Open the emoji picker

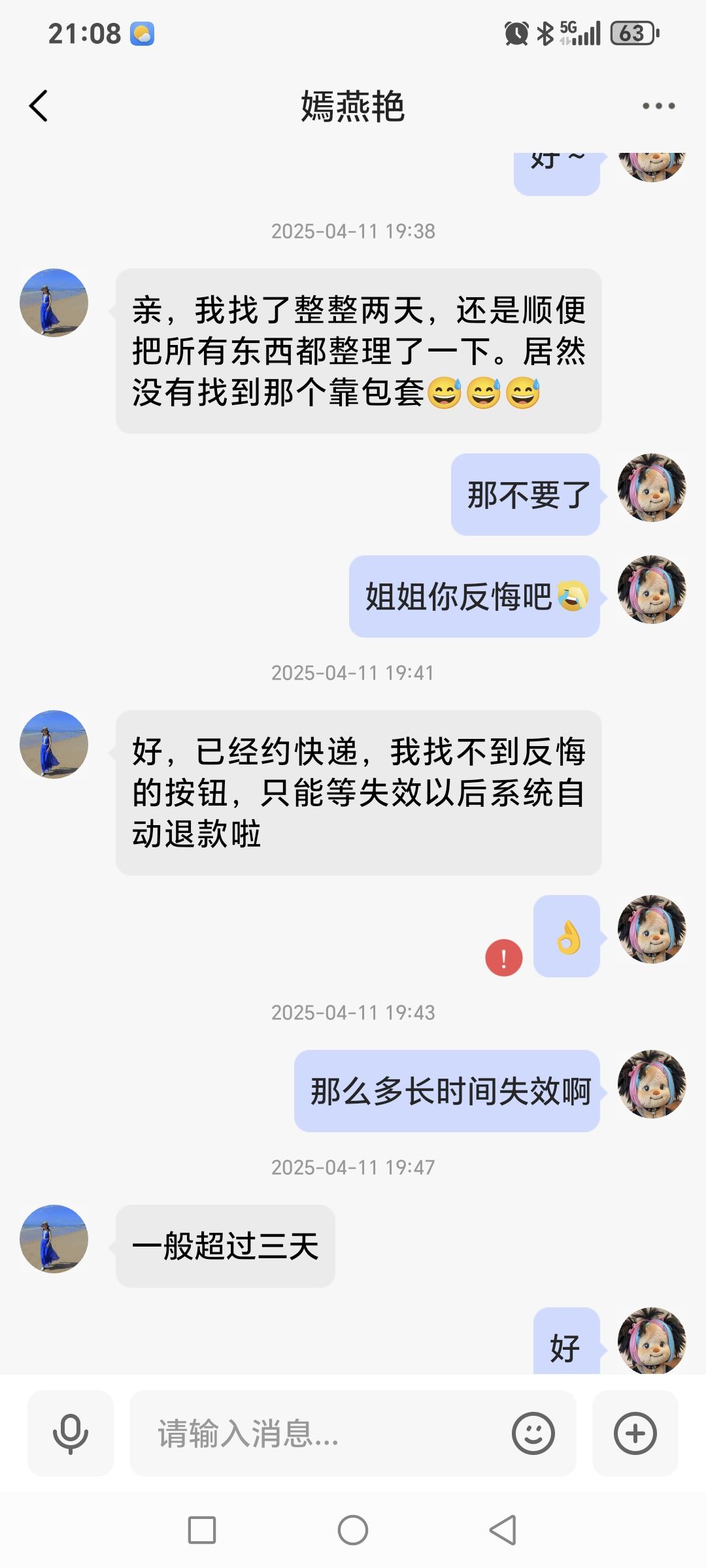533,1433
